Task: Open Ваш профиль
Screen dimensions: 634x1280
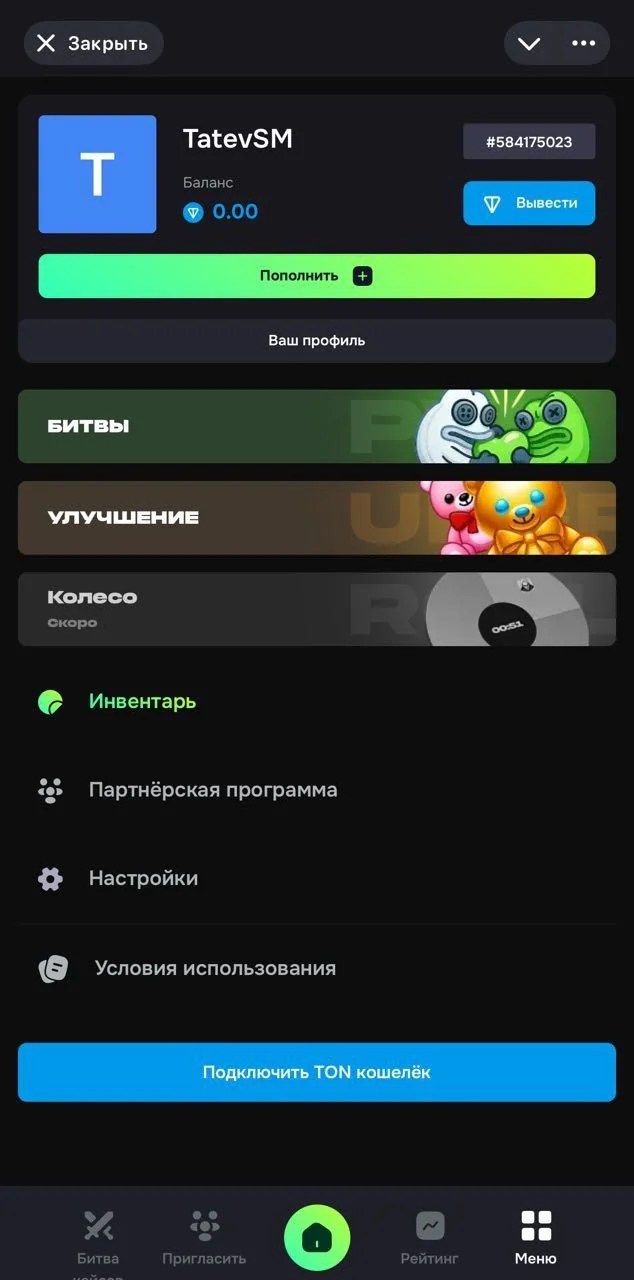Action: 317,340
